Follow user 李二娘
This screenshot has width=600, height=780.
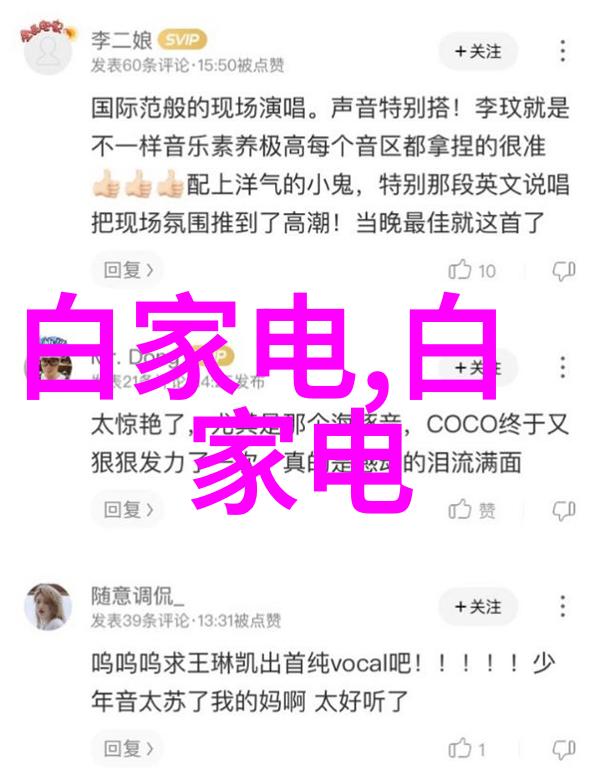(x=477, y=50)
